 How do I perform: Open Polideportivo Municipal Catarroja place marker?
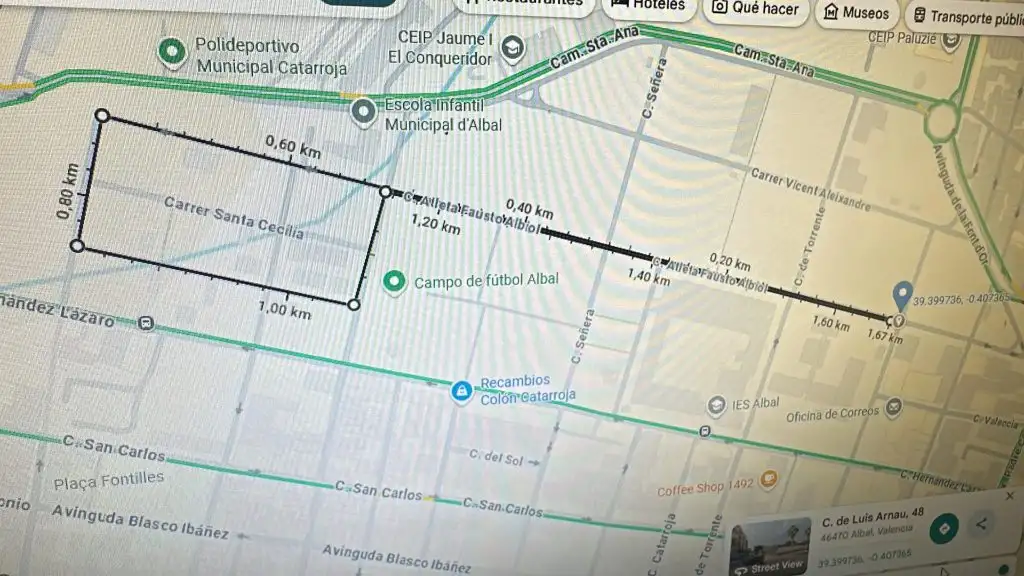tap(173, 48)
